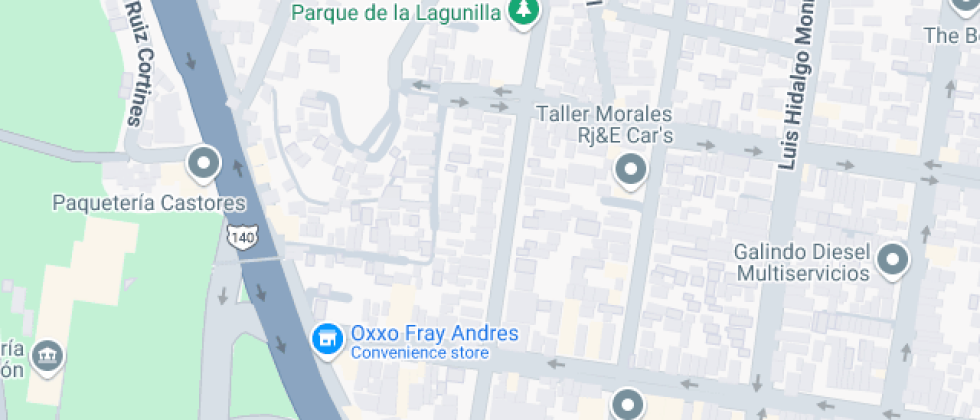
Task: Tap the Taller Morales Rj&E Car's marker
Action: pyautogui.click(x=630, y=171)
